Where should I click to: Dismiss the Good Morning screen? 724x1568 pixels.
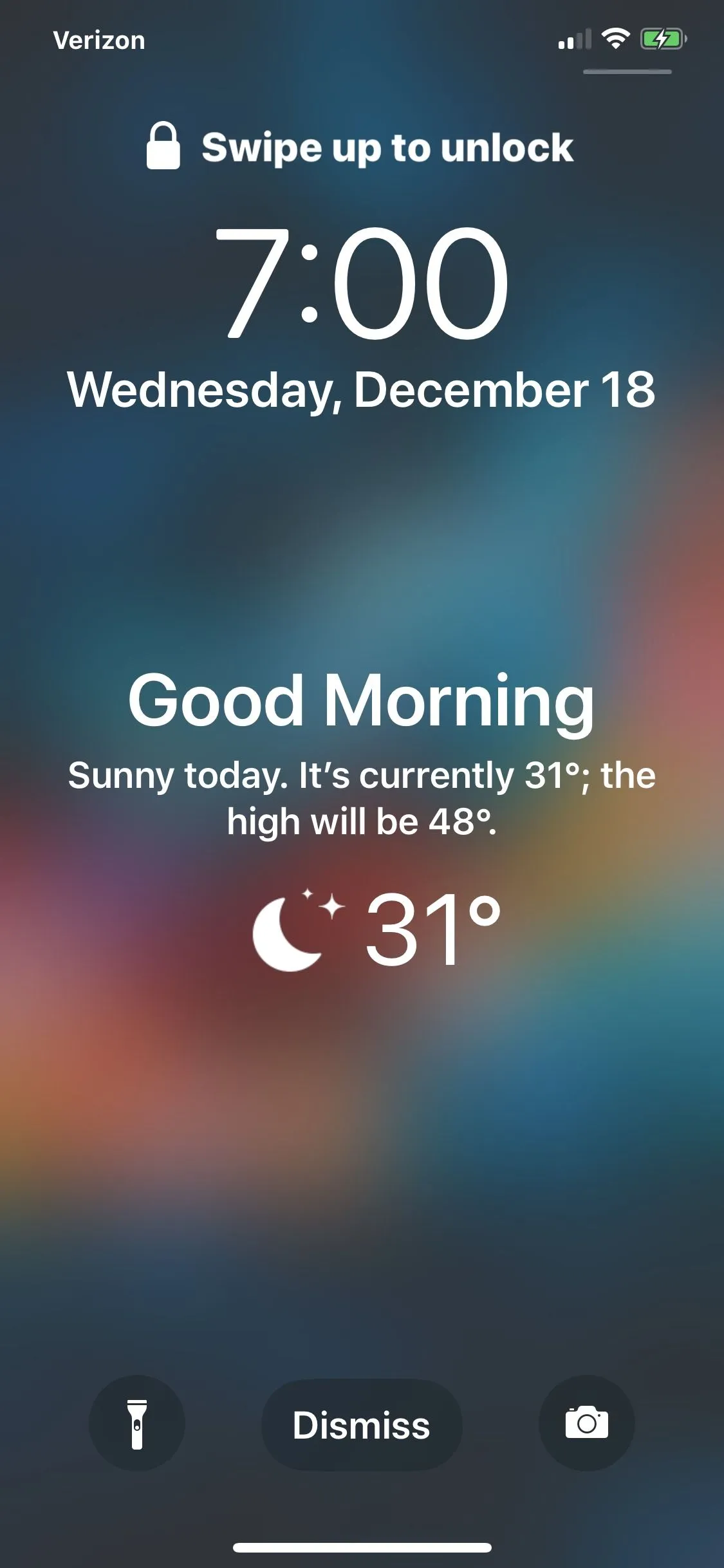pyautogui.click(x=362, y=1425)
